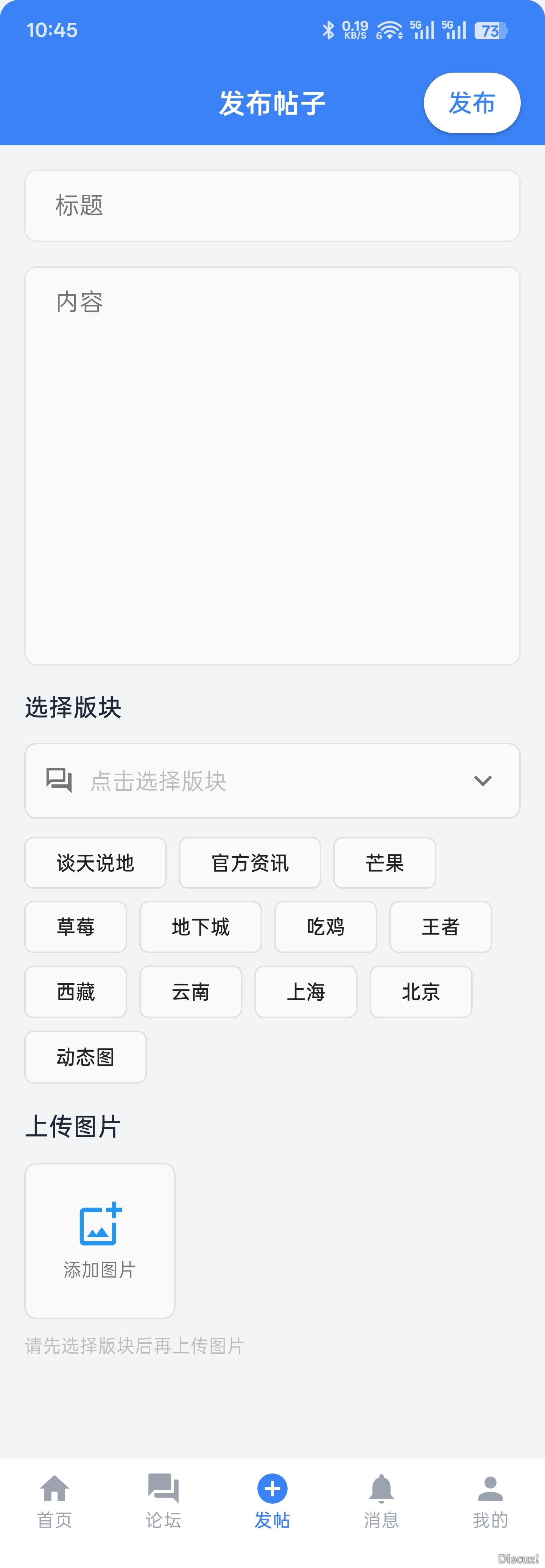545x1568 pixels.
Task: Choose the 官方资讯 board chip
Action: pyautogui.click(x=250, y=863)
